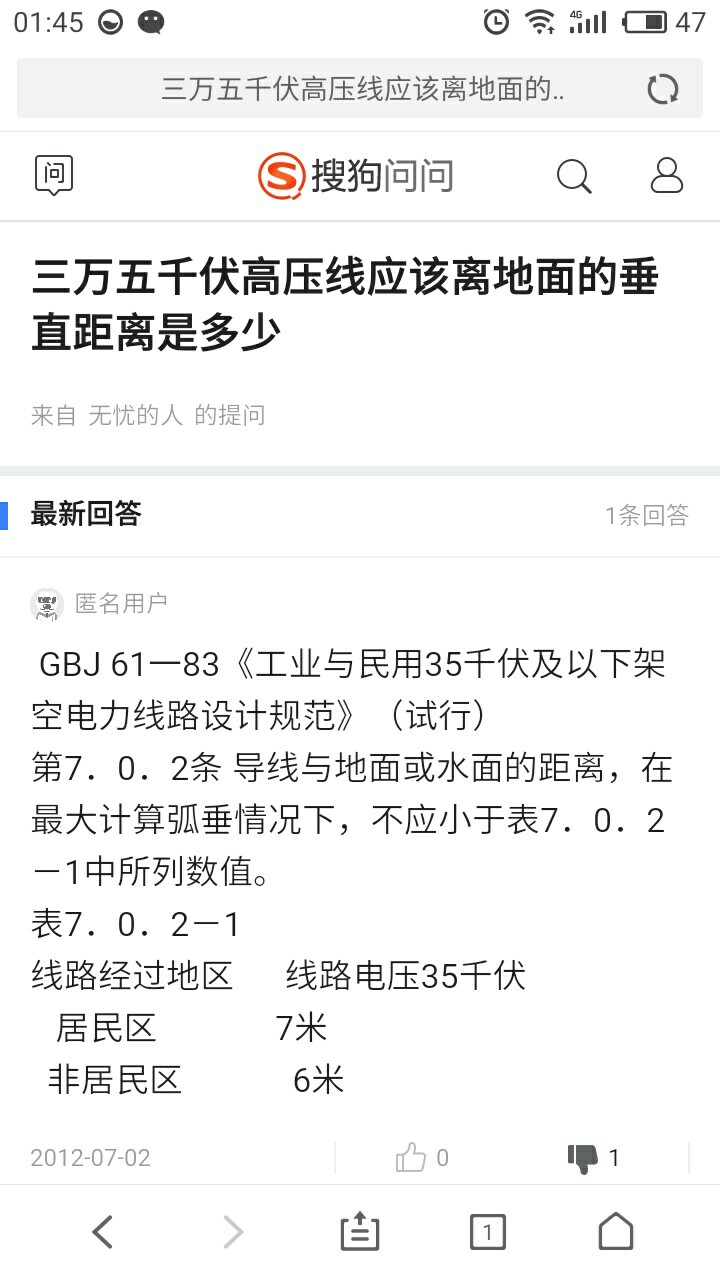Open asker 无忧的人 profile link

pyautogui.click(x=135, y=415)
